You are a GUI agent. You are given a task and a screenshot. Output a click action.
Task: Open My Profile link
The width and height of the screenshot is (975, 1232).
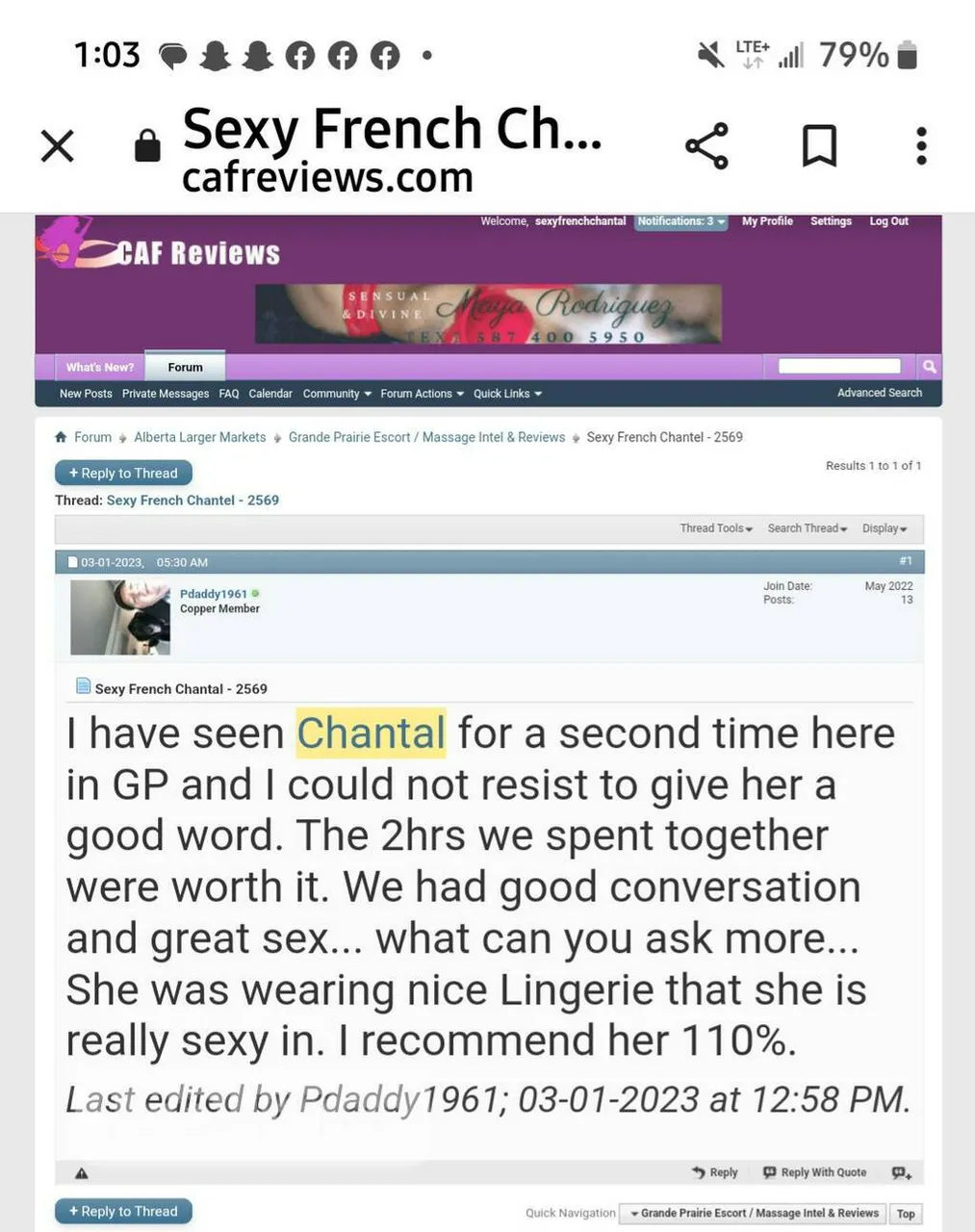click(767, 220)
